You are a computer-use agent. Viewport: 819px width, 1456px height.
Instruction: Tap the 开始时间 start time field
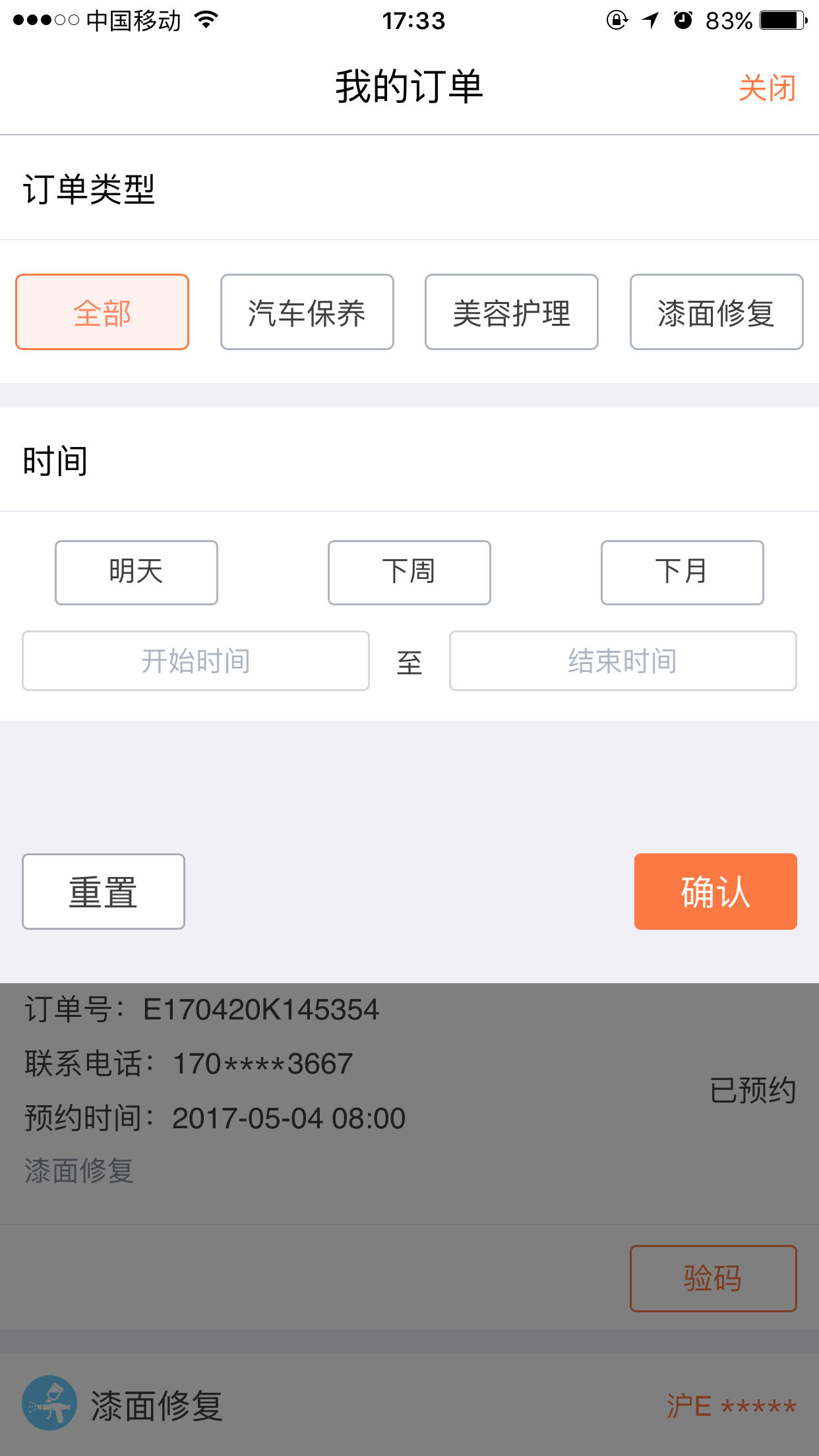(196, 661)
